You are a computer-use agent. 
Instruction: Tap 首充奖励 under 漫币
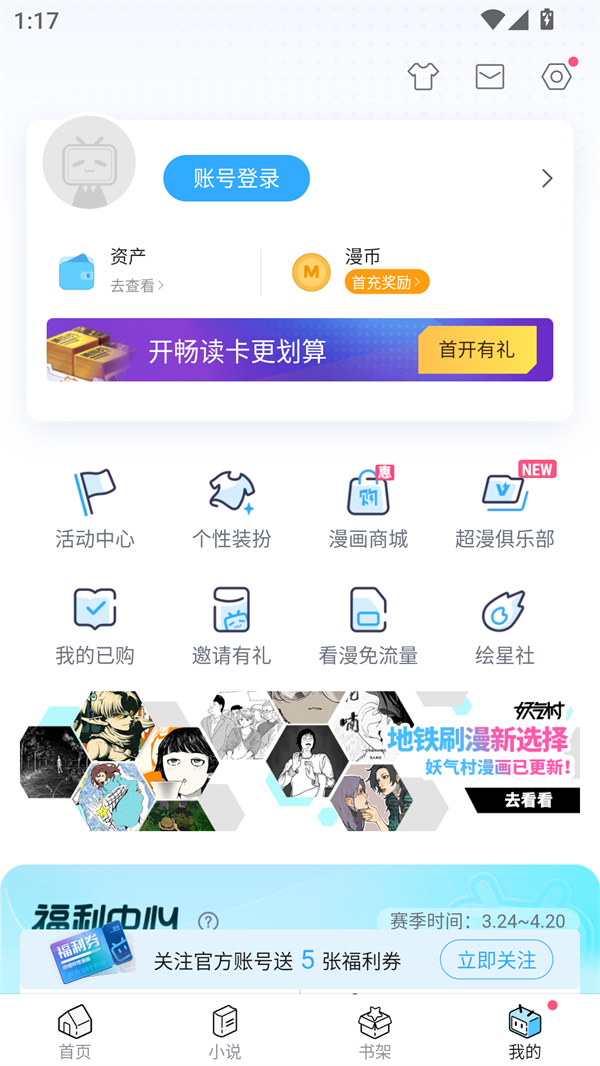[387, 283]
